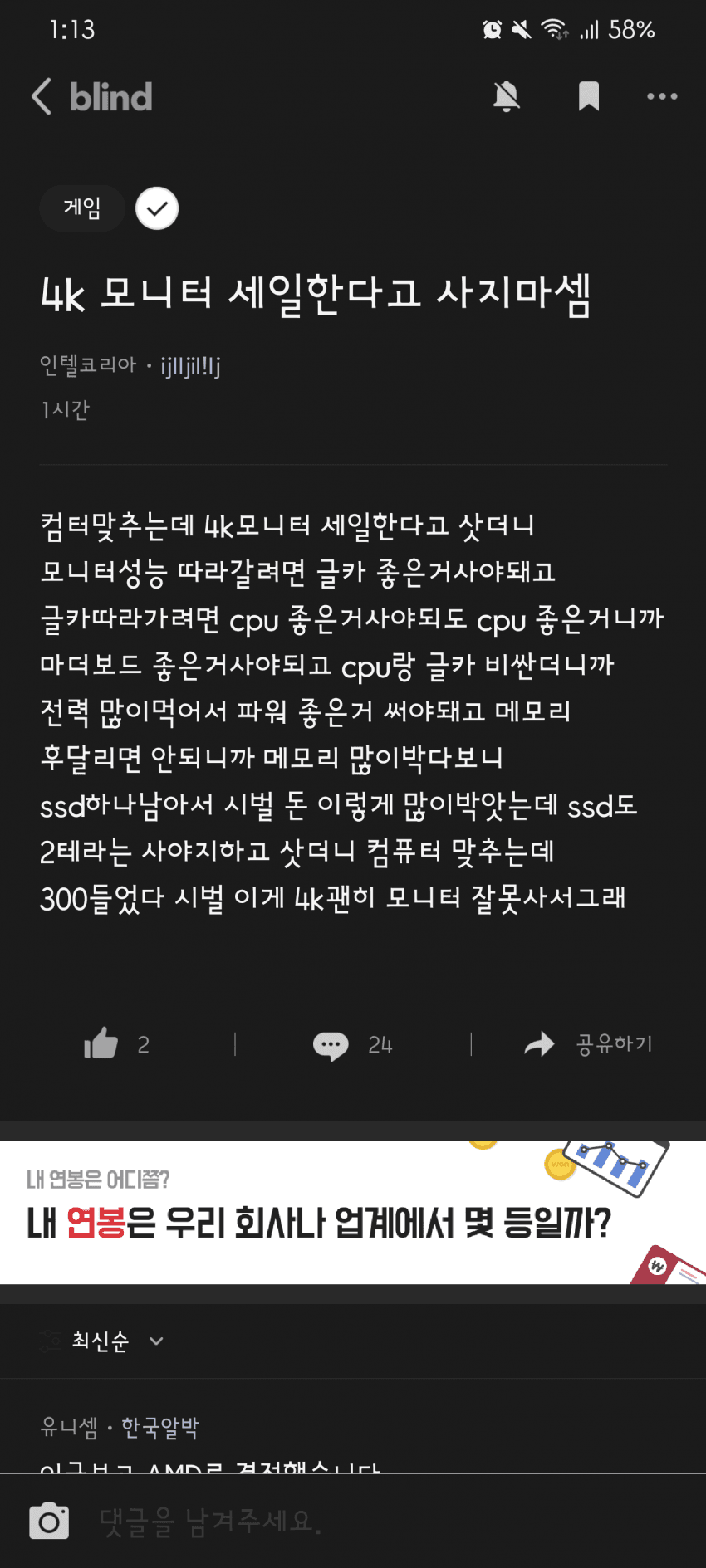706x1568 pixels.
Task: Open the author ijlljil!lj profile
Action: (190, 365)
